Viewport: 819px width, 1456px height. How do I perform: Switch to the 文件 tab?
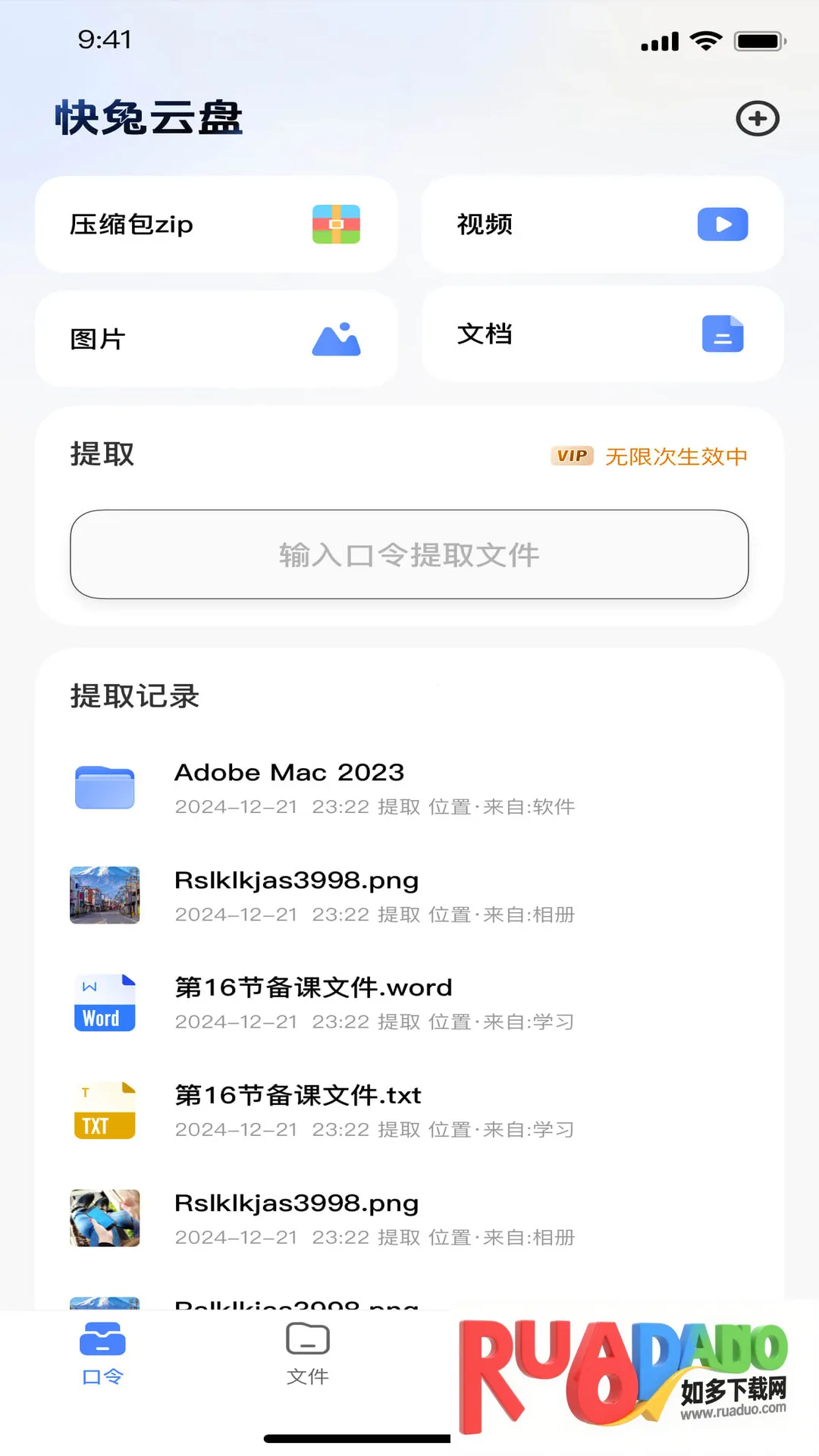pyautogui.click(x=307, y=1354)
